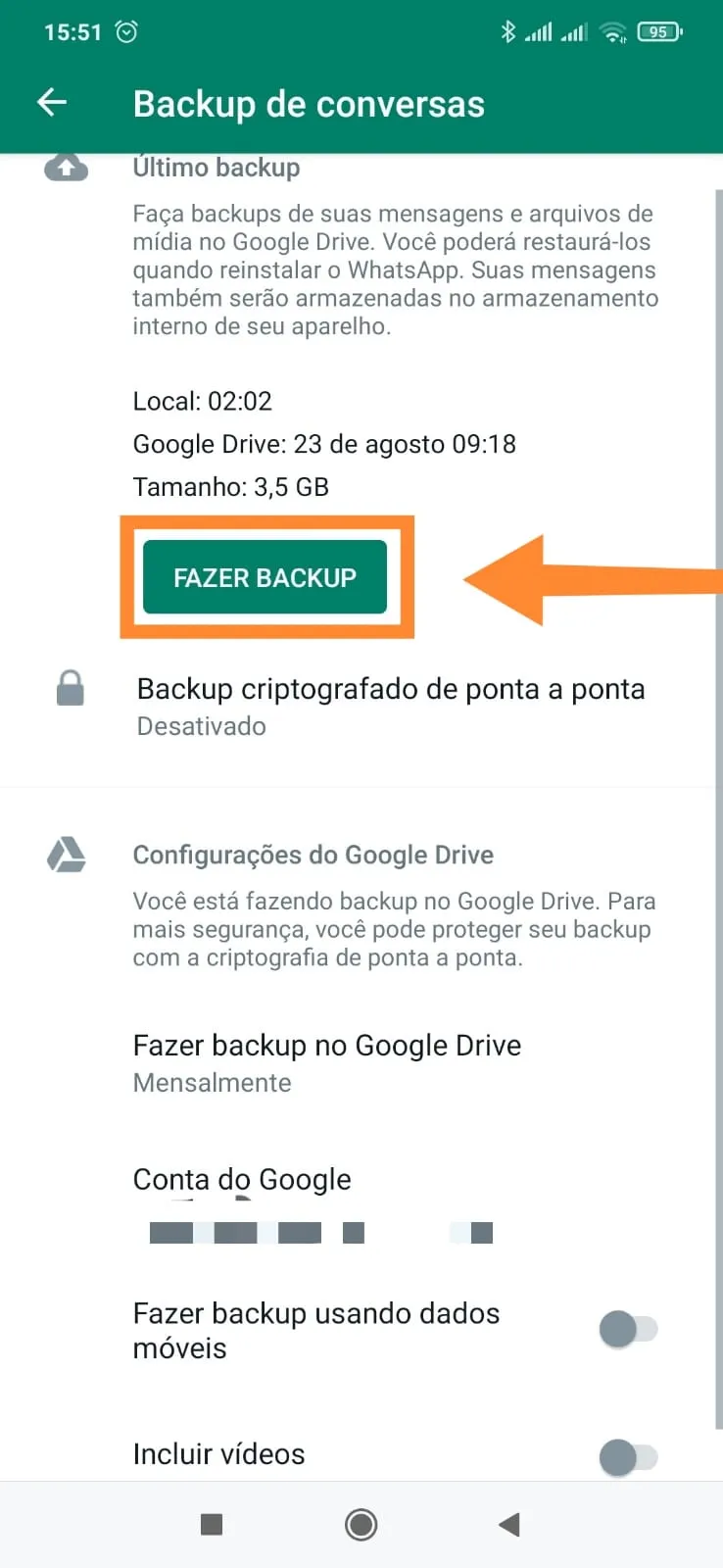
Task: Open the backup frequency set to Mensalmente
Action: 327,1063
